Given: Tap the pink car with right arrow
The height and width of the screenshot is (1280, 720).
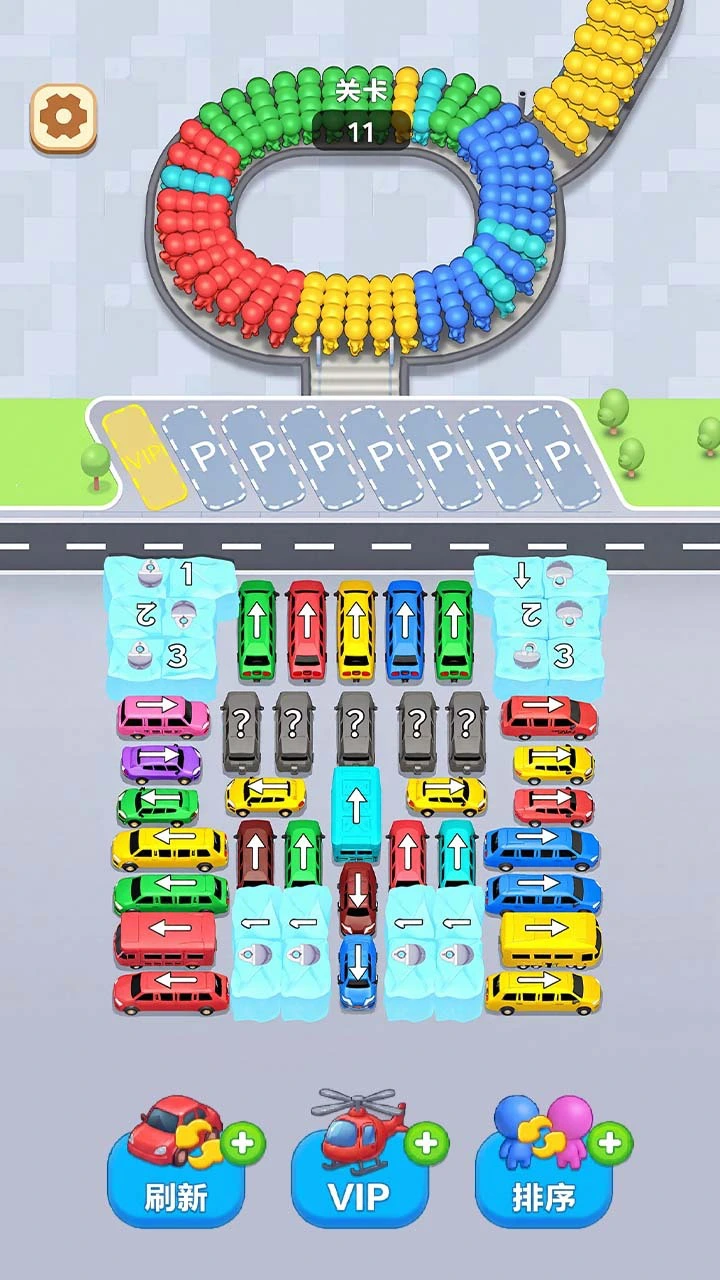Looking at the screenshot, I should click(164, 717).
